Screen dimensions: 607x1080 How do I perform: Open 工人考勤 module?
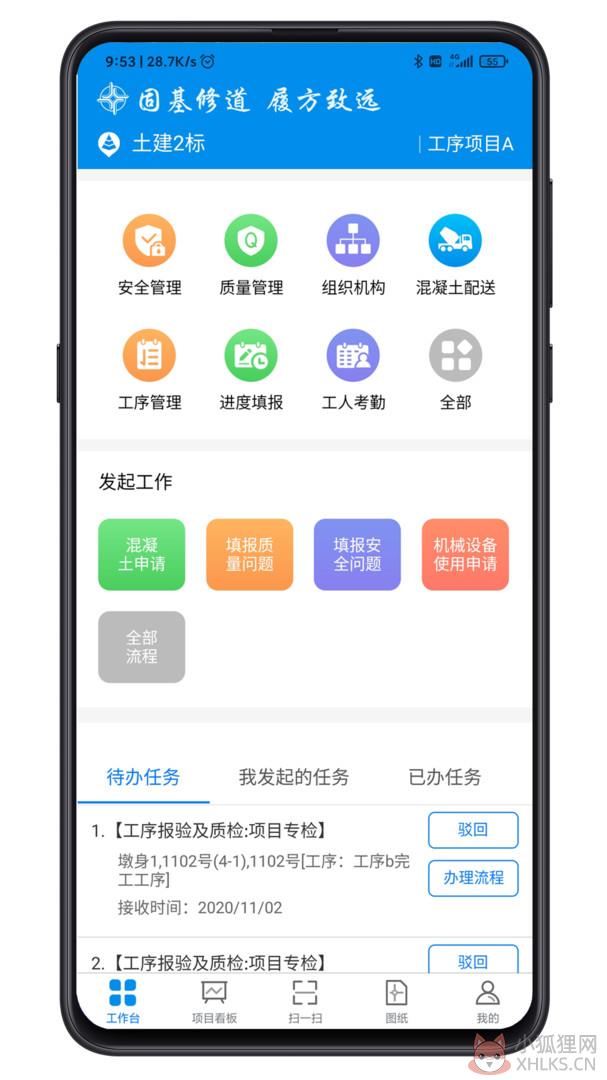[x=353, y=369]
